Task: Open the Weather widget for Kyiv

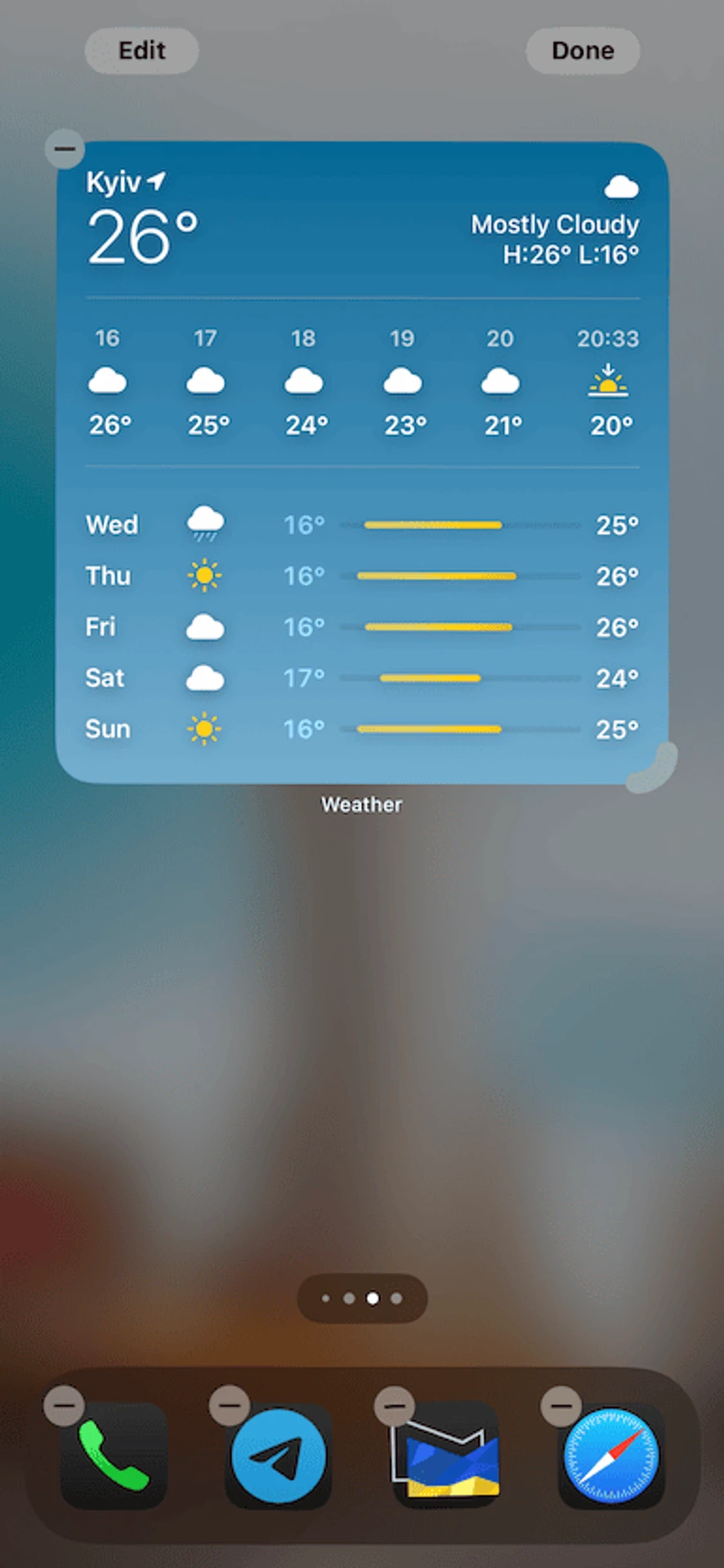Action: [362, 461]
